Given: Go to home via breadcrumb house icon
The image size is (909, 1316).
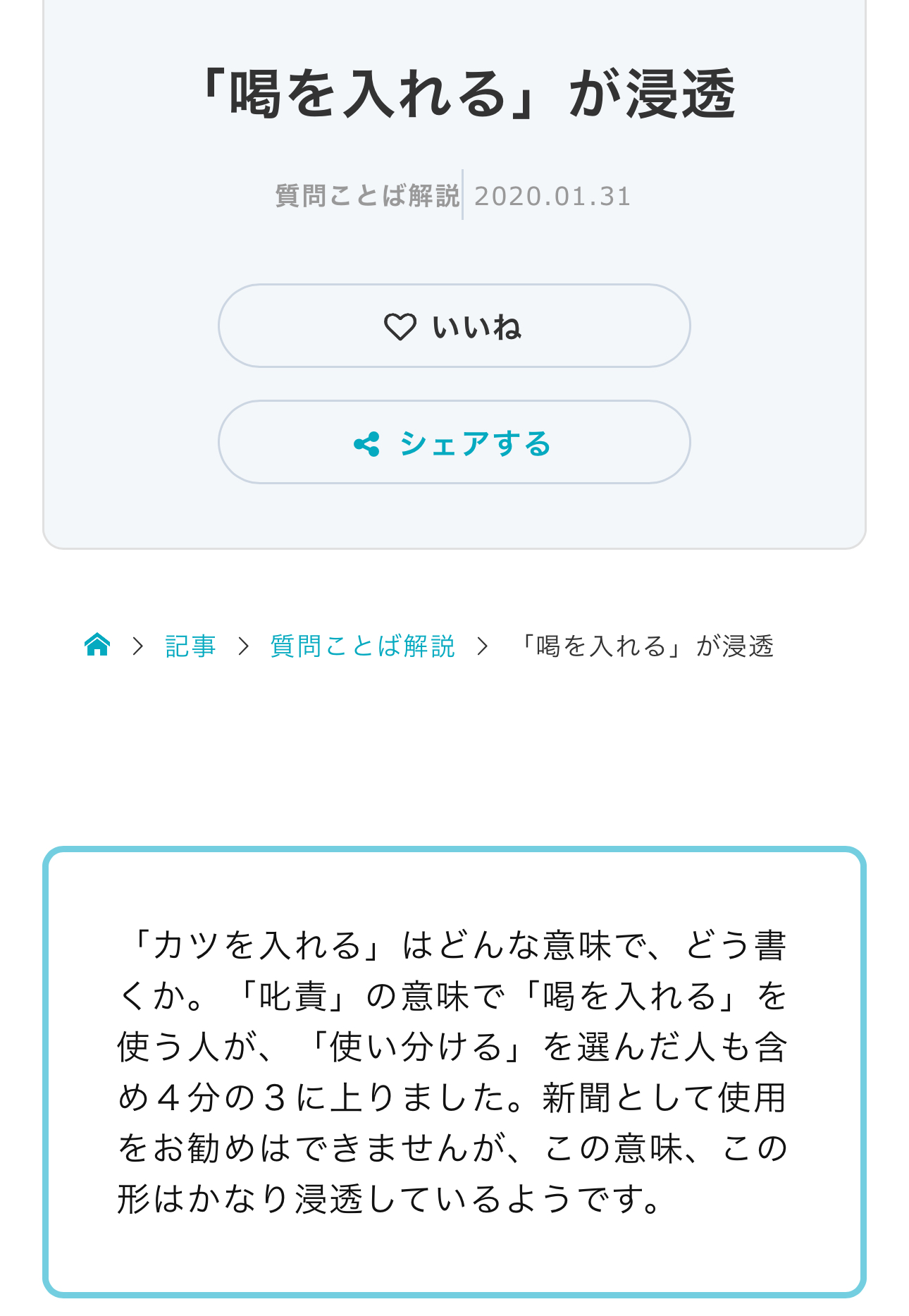Looking at the screenshot, I should click(x=97, y=645).
